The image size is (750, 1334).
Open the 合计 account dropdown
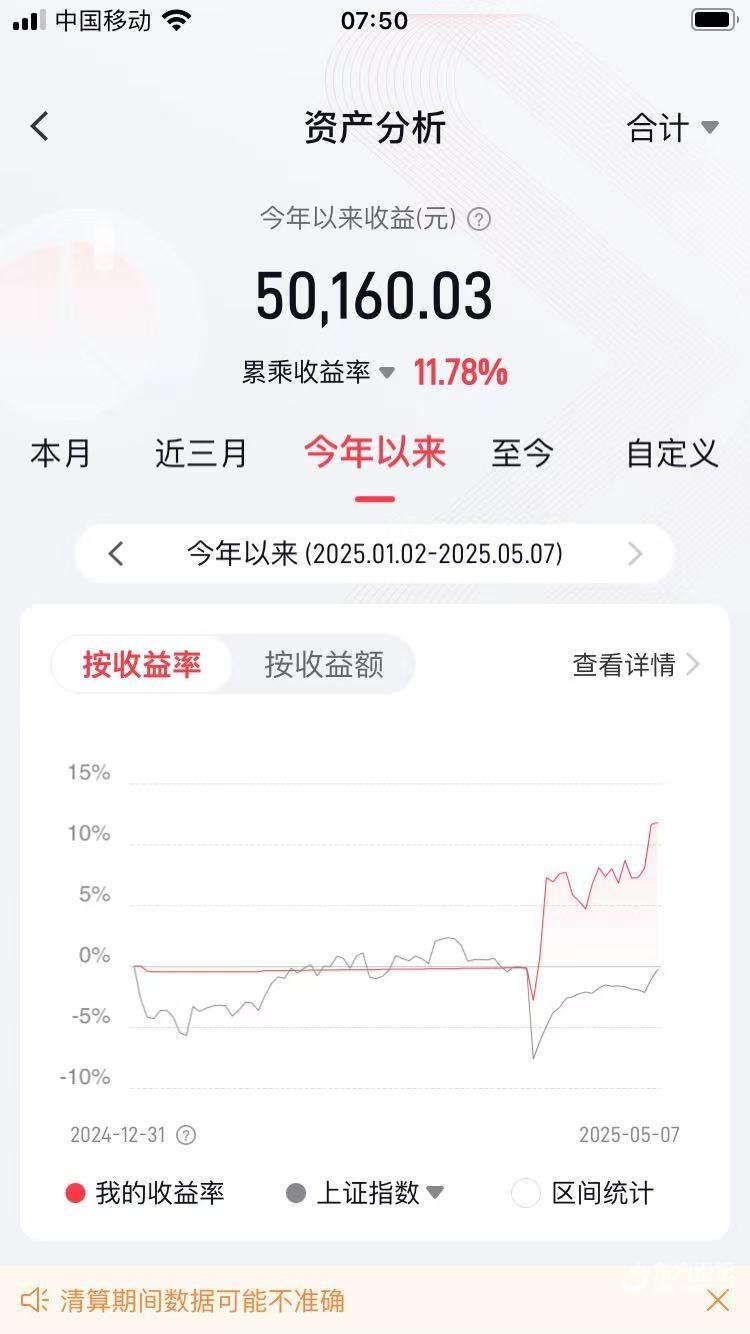point(673,128)
